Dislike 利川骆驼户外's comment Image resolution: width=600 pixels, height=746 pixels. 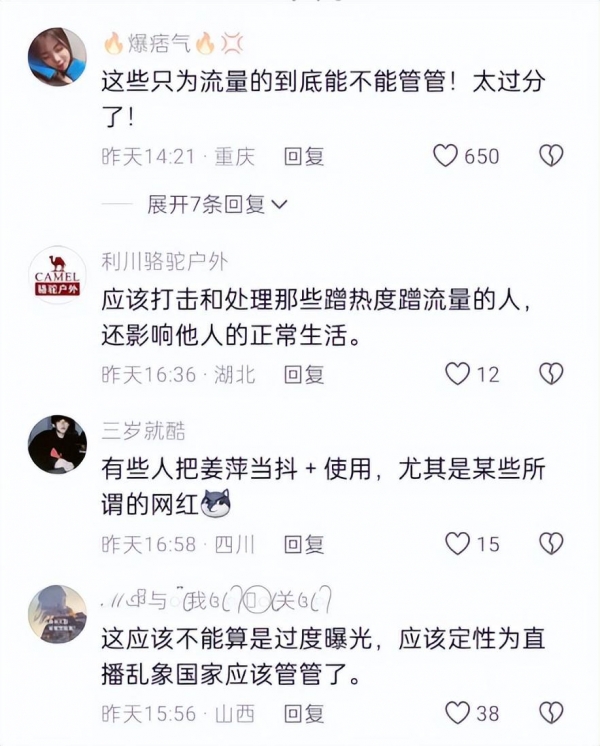(551, 374)
